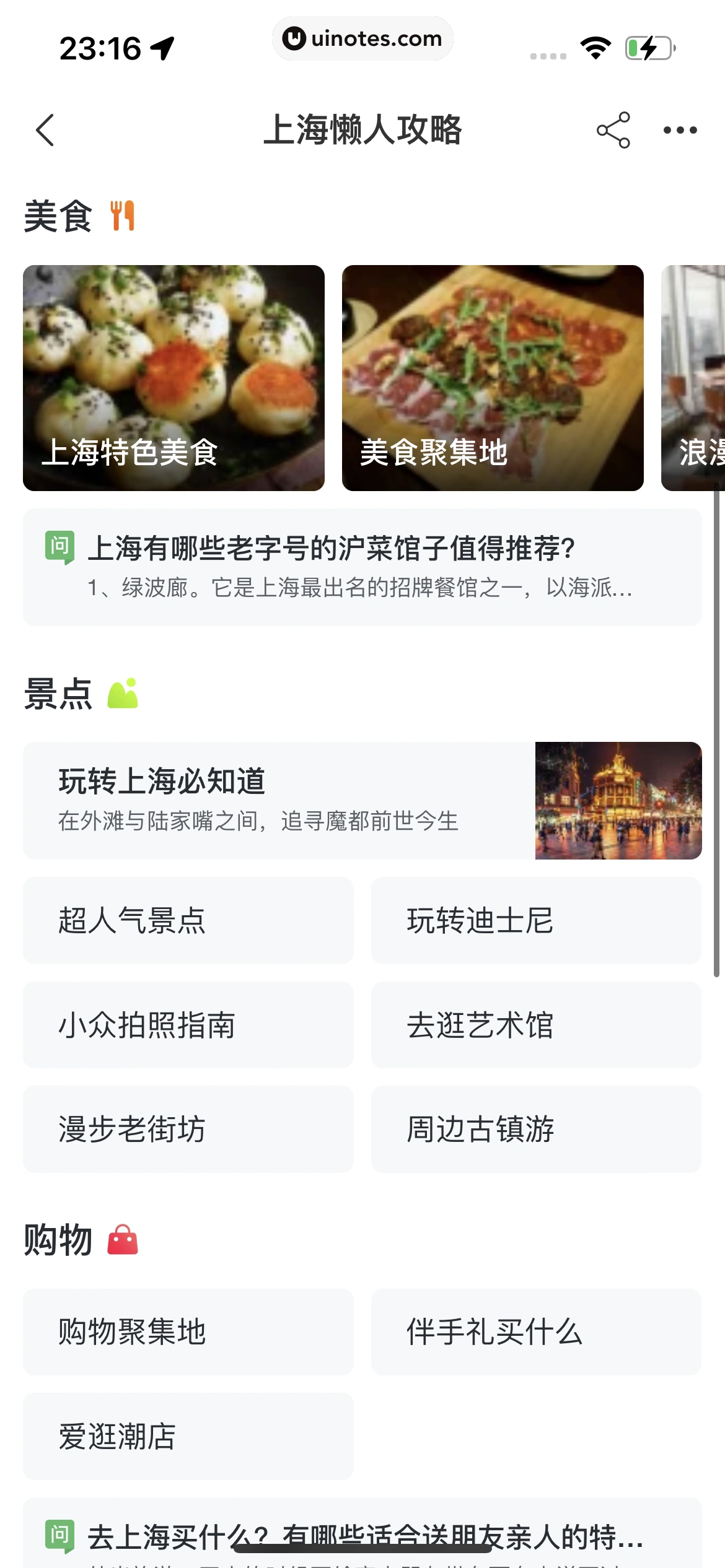View 伴手礼买什么
This screenshot has height=1568, width=725.
pos(536,1331)
